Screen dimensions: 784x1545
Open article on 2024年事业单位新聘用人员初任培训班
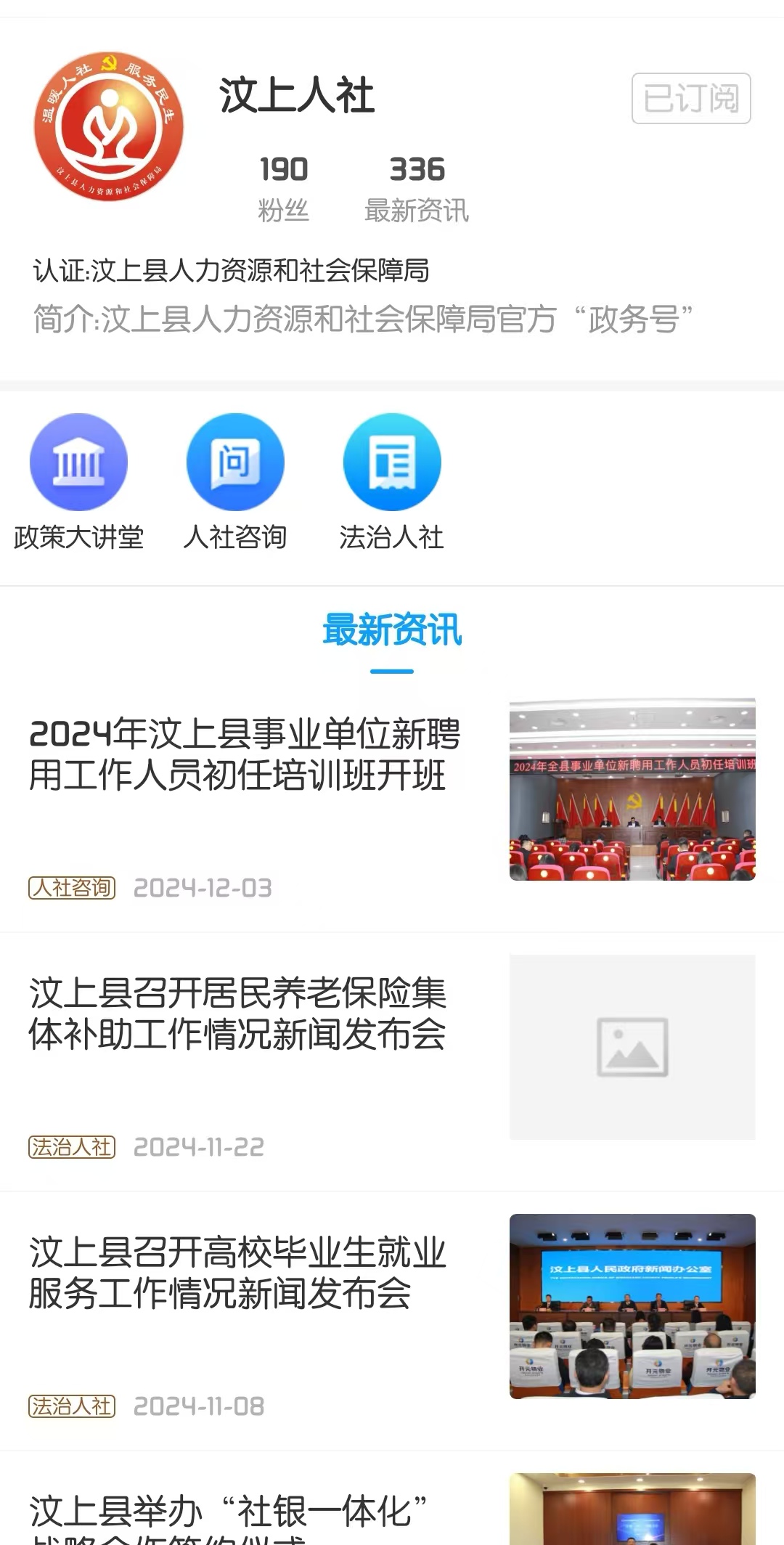(245, 755)
